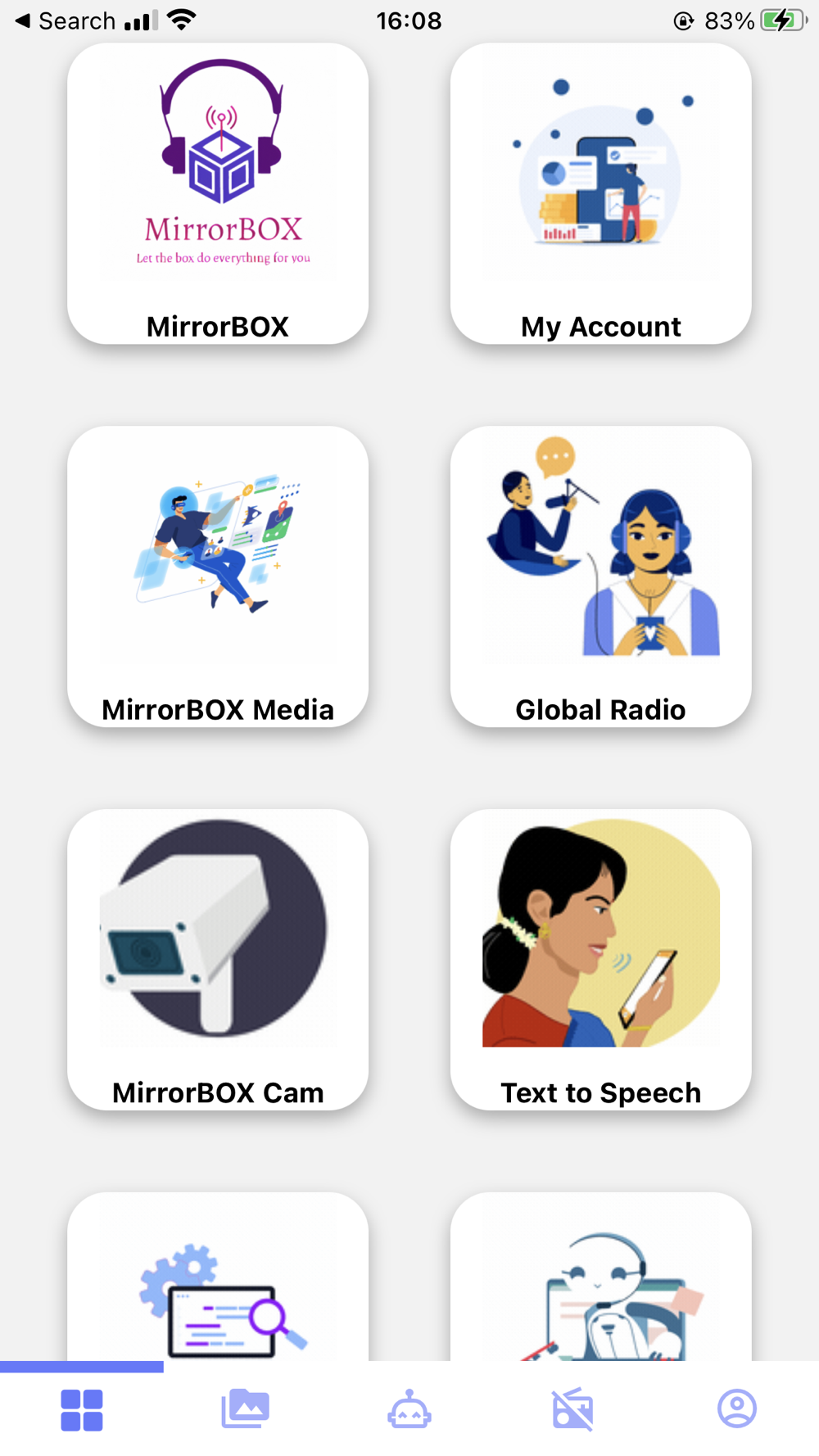819x1456 pixels.
Task: Switch to the media gallery tab
Action: click(x=245, y=1410)
